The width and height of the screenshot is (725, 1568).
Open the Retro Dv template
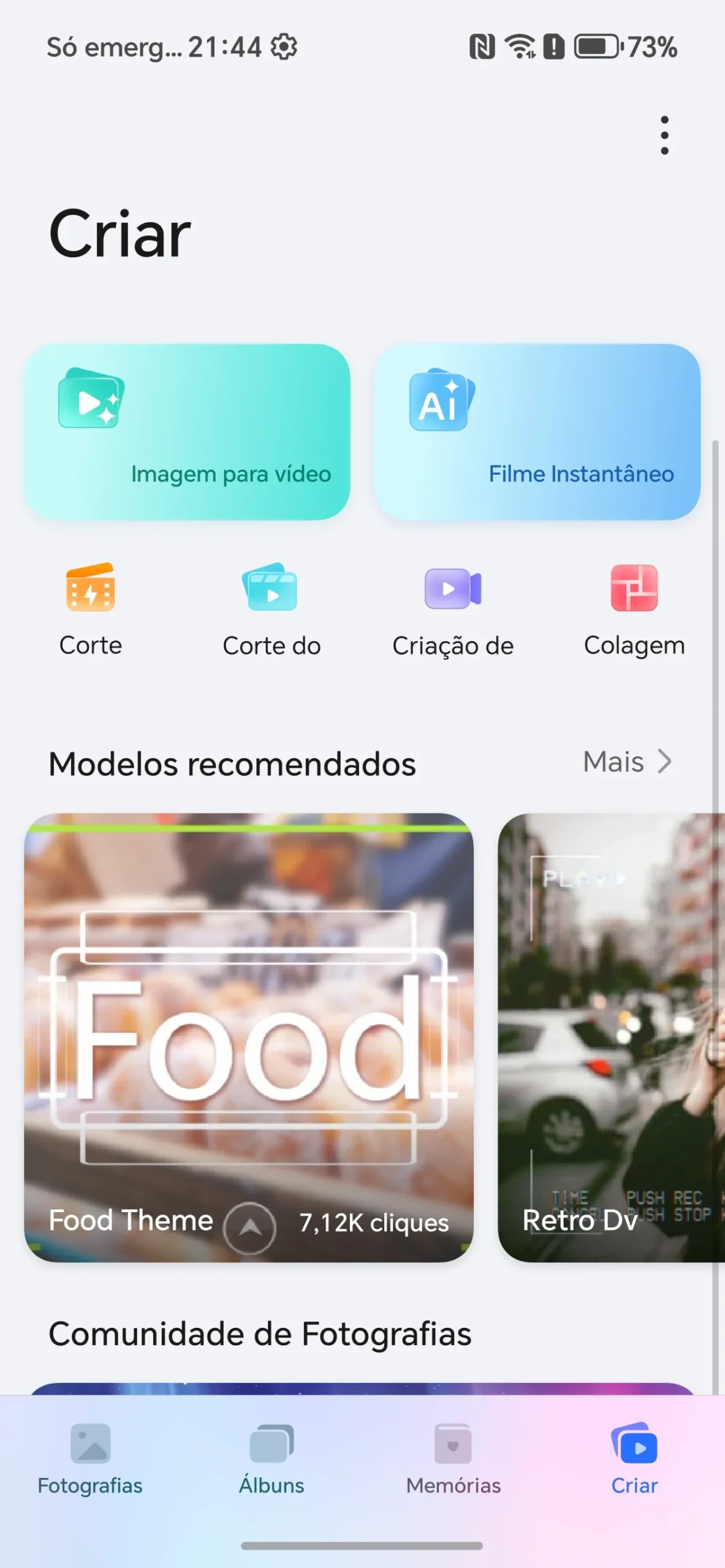pos(610,1036)
